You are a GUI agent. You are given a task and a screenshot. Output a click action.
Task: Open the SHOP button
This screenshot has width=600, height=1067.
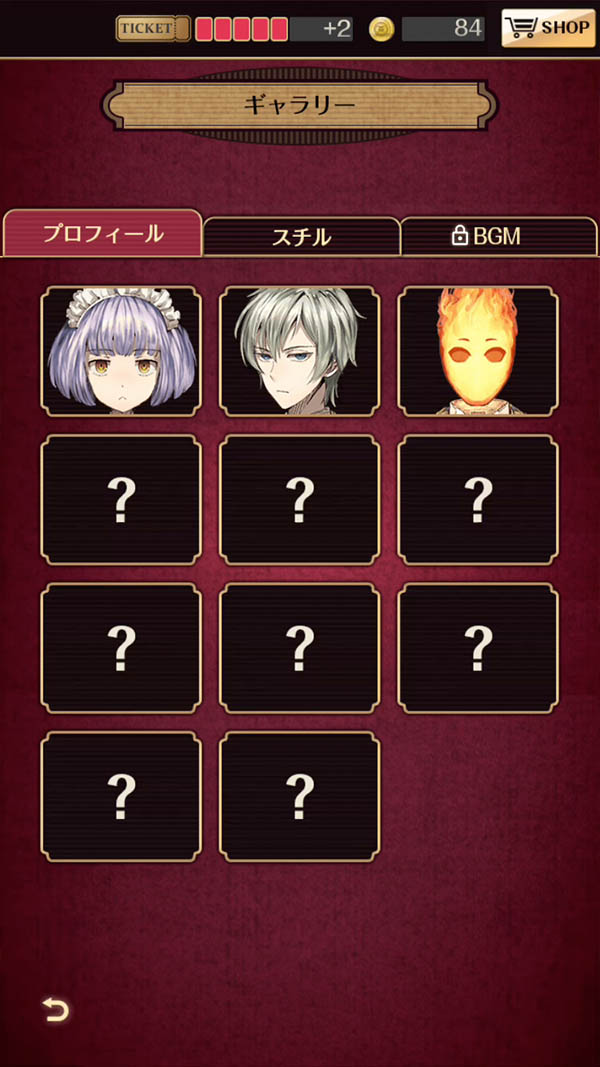pyautogui.click(x=547, y=28)
